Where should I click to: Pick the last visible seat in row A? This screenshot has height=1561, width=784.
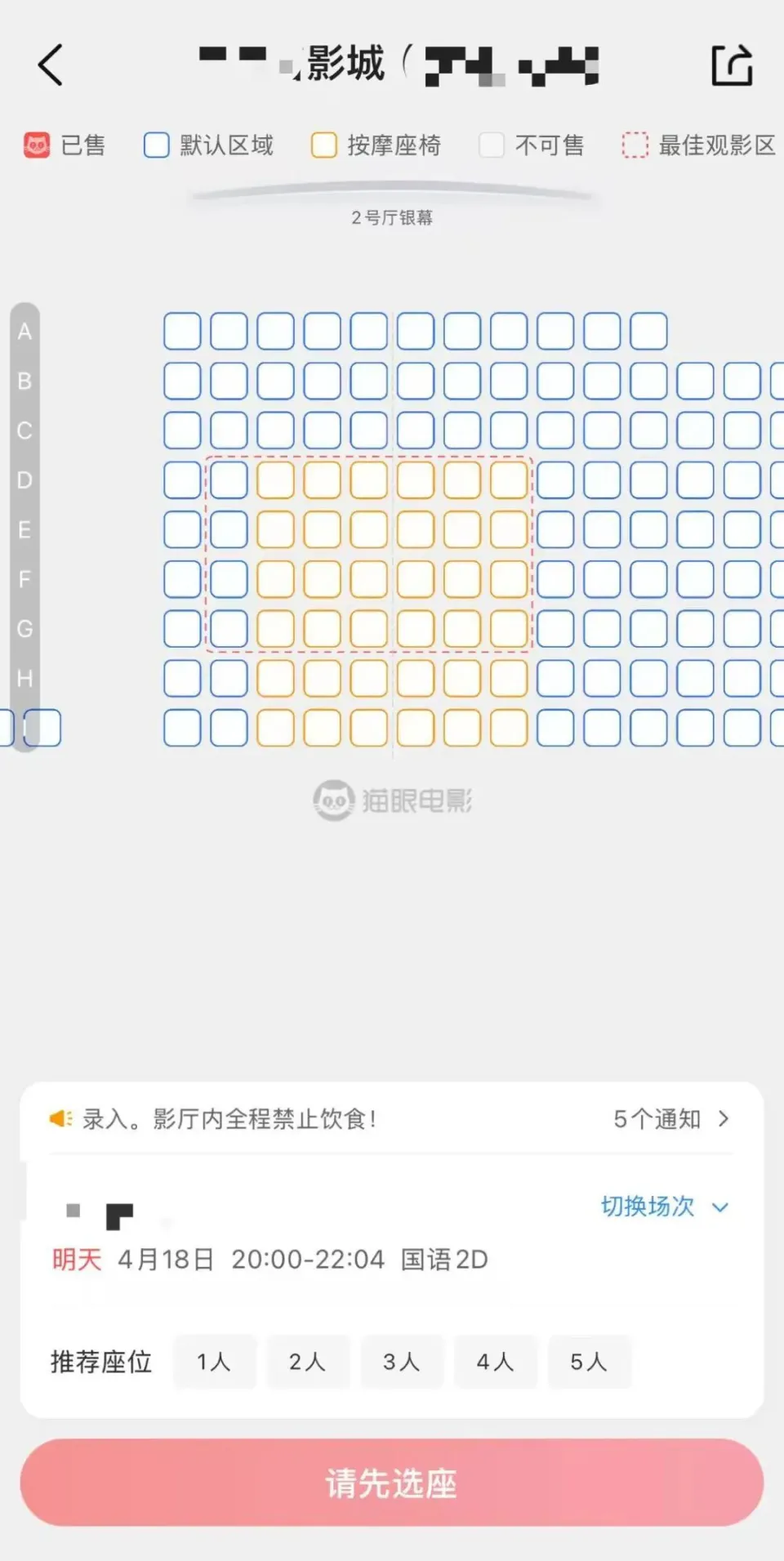pyautogui.click(x=648, y=331)
